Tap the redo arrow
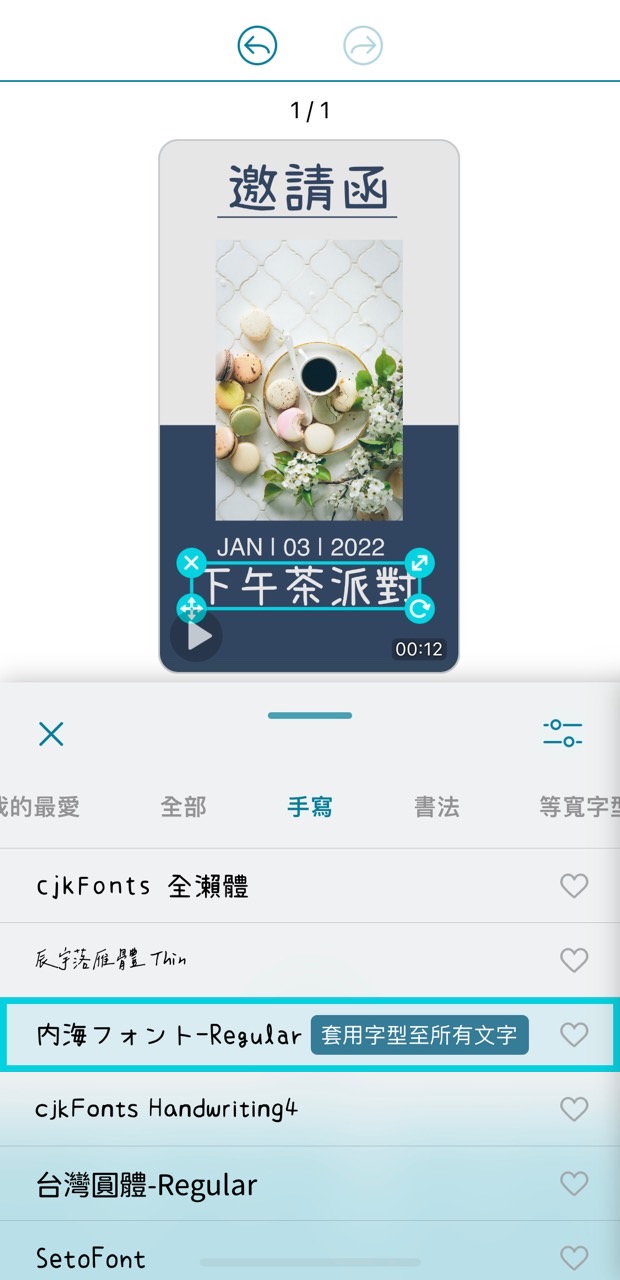The width and height of the screenshot is (620, 1280). 362,45
